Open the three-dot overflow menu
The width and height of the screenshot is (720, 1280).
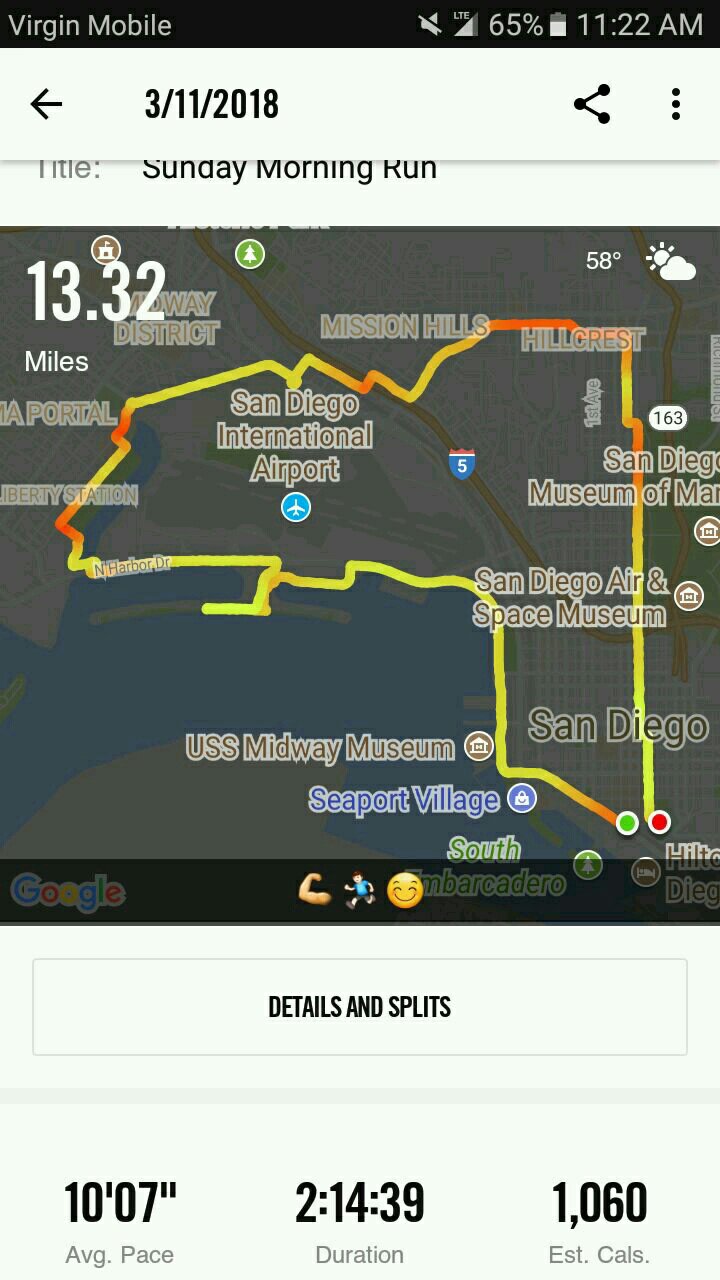(676, 104)
